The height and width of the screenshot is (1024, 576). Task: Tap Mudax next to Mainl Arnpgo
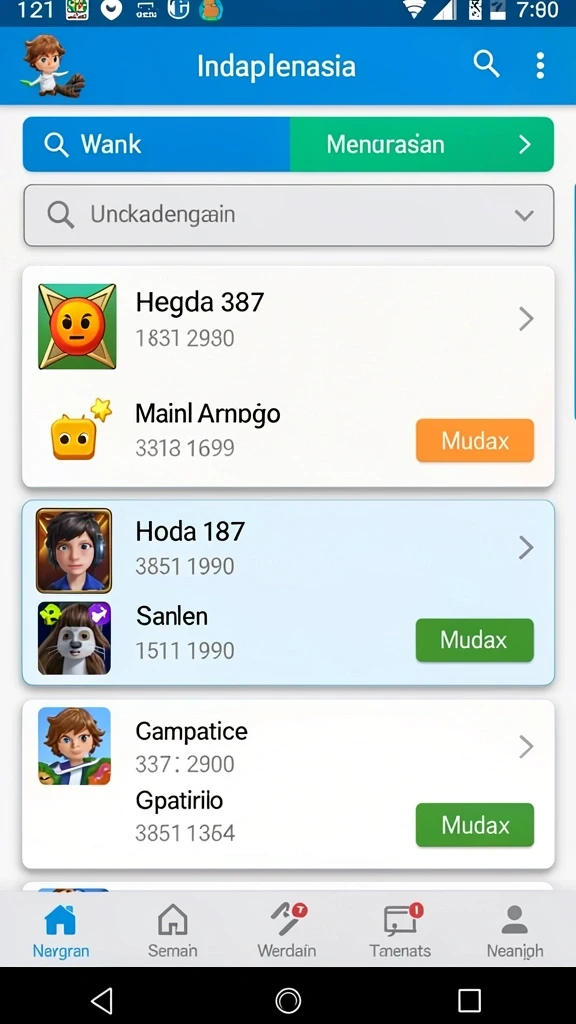475,441
